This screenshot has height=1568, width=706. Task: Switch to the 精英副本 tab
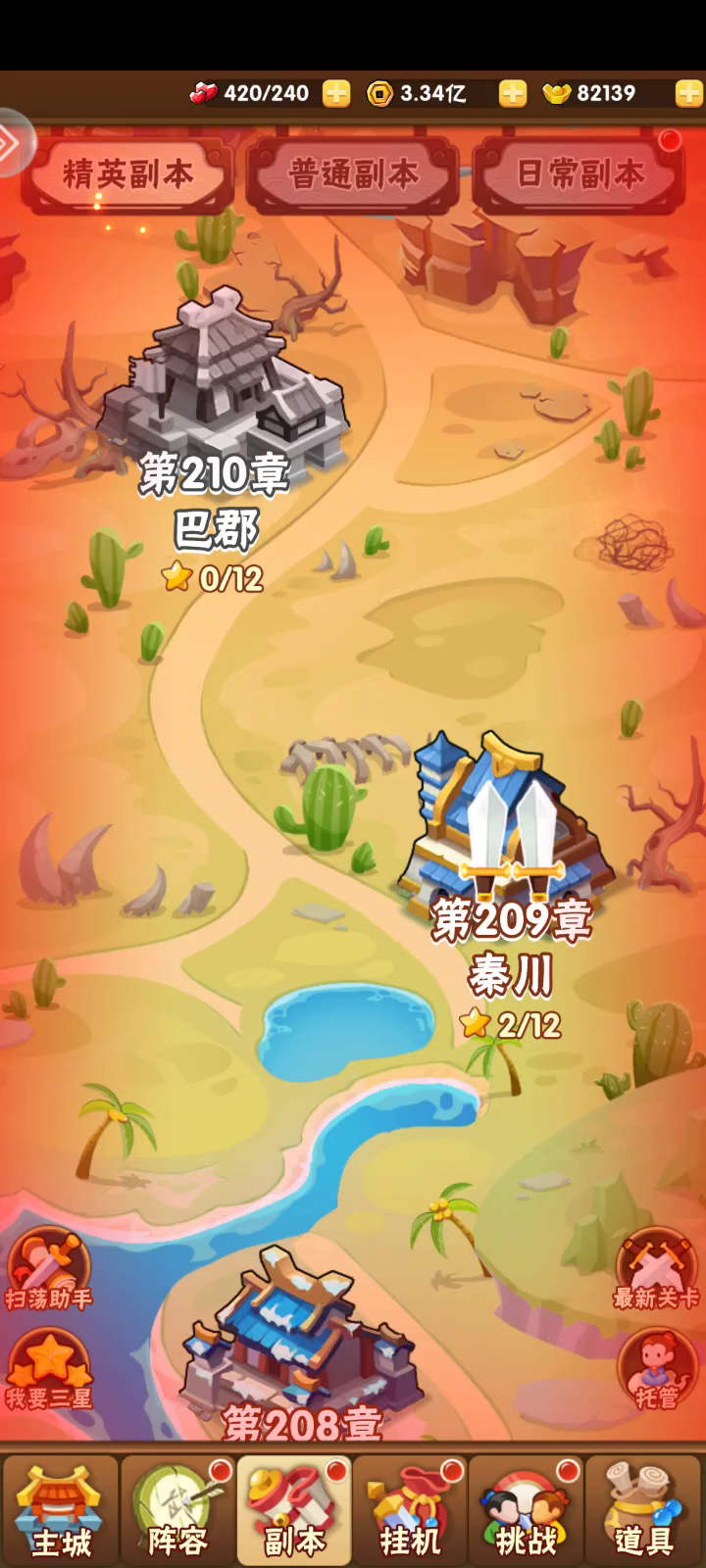(127, 175)
